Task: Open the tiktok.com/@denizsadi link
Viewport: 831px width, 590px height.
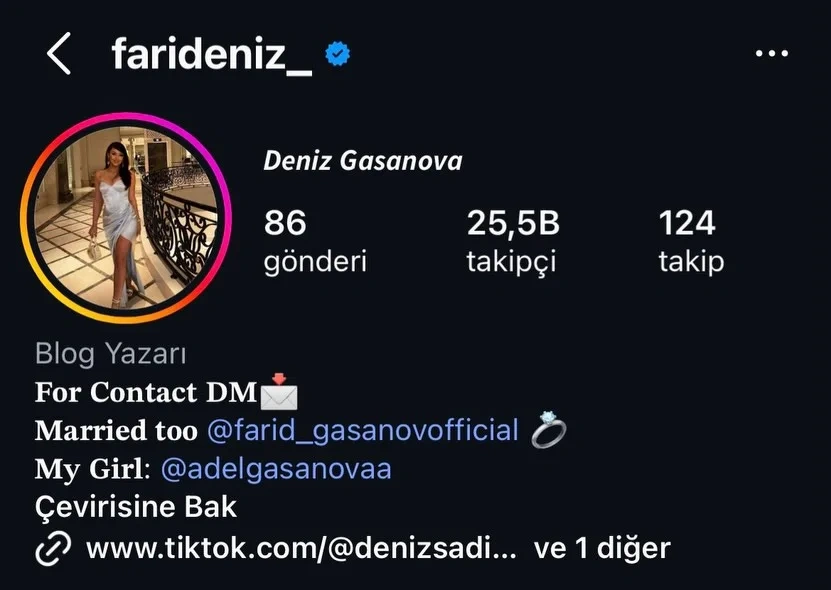Action: pos(300,548)
